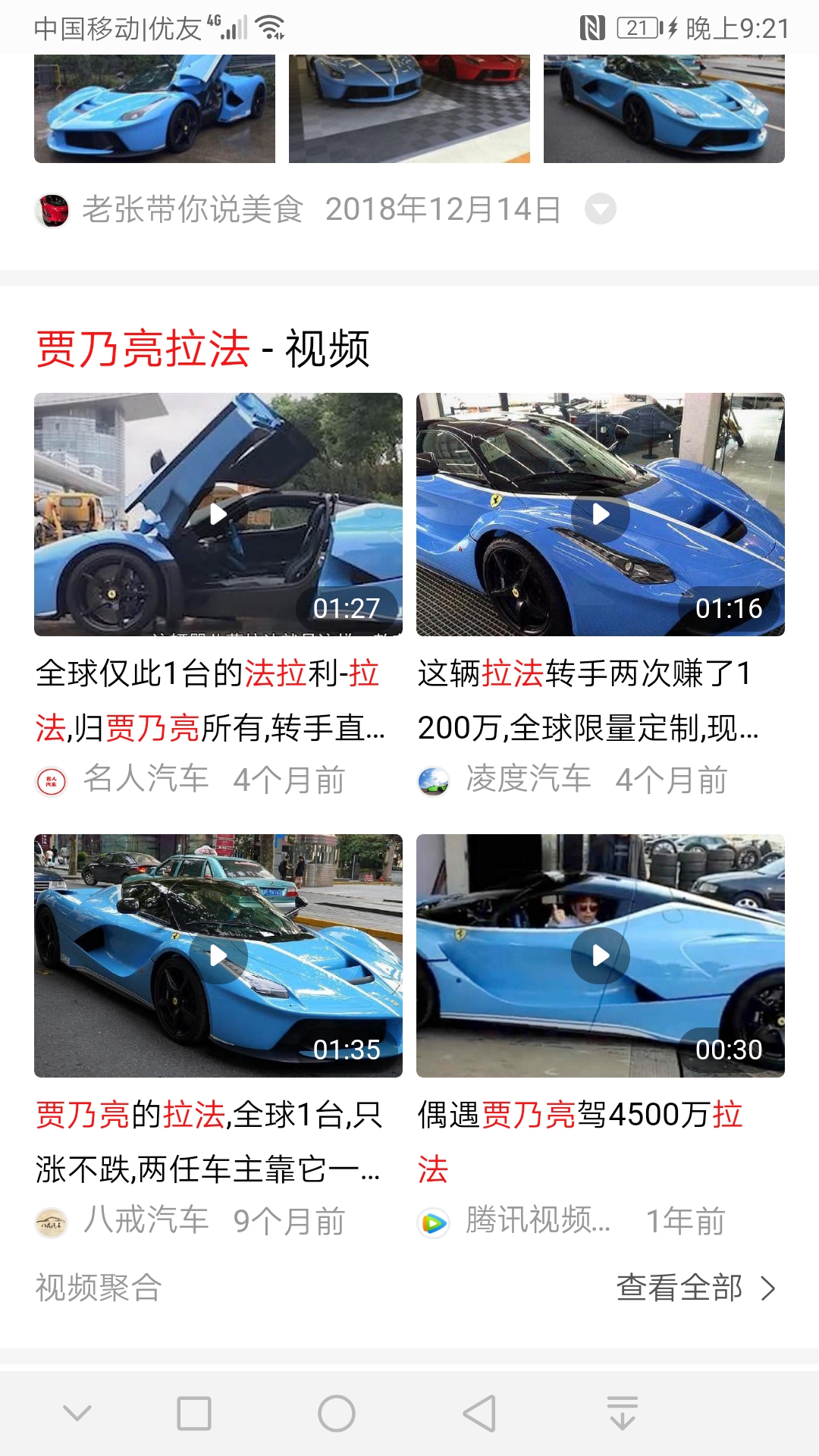819x1456 pixels.
Task: Hide the navigation bar using the down chevron
Action: tap(77, 1414)
